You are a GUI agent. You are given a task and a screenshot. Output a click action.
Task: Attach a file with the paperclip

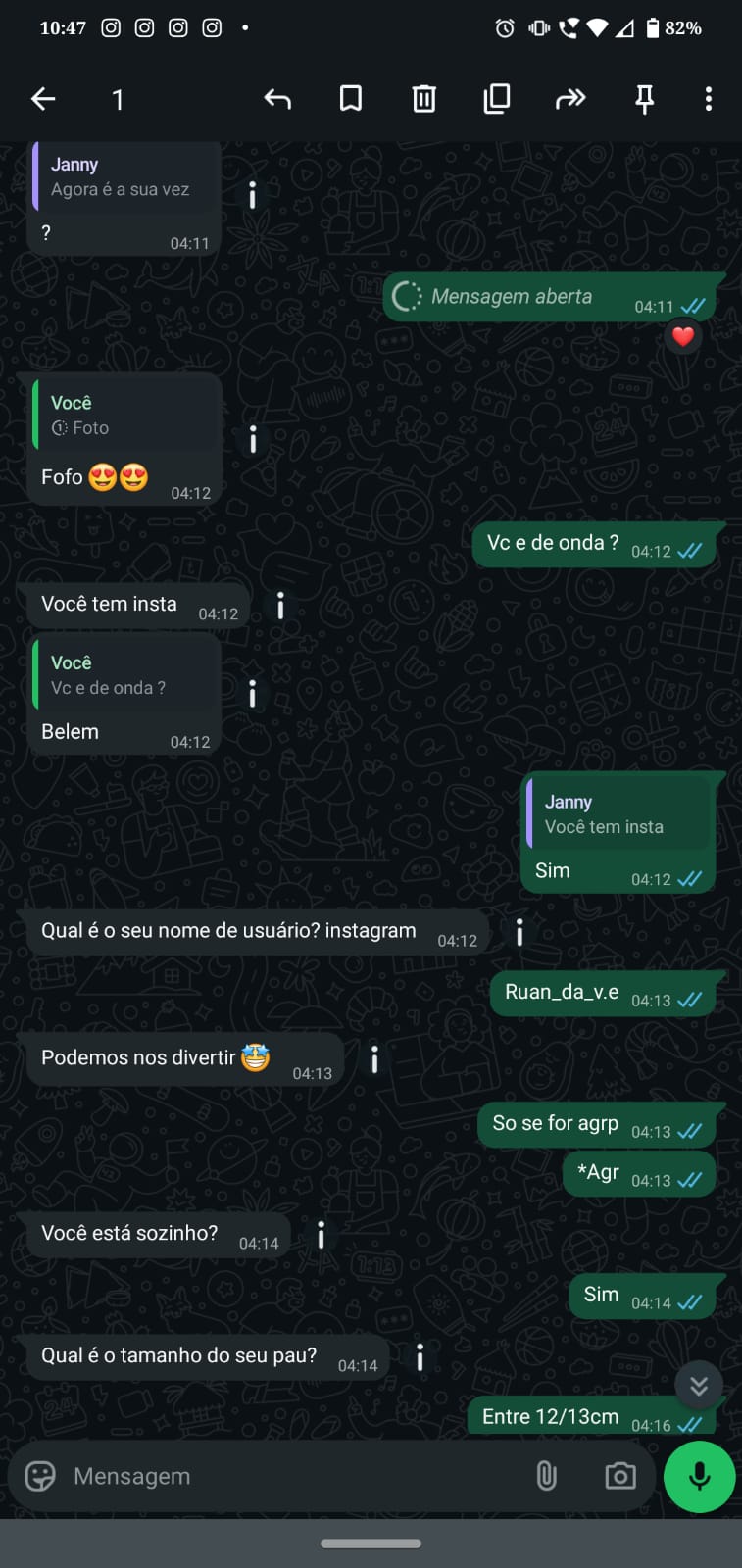pyautogui.click(x=546, y=1476)
